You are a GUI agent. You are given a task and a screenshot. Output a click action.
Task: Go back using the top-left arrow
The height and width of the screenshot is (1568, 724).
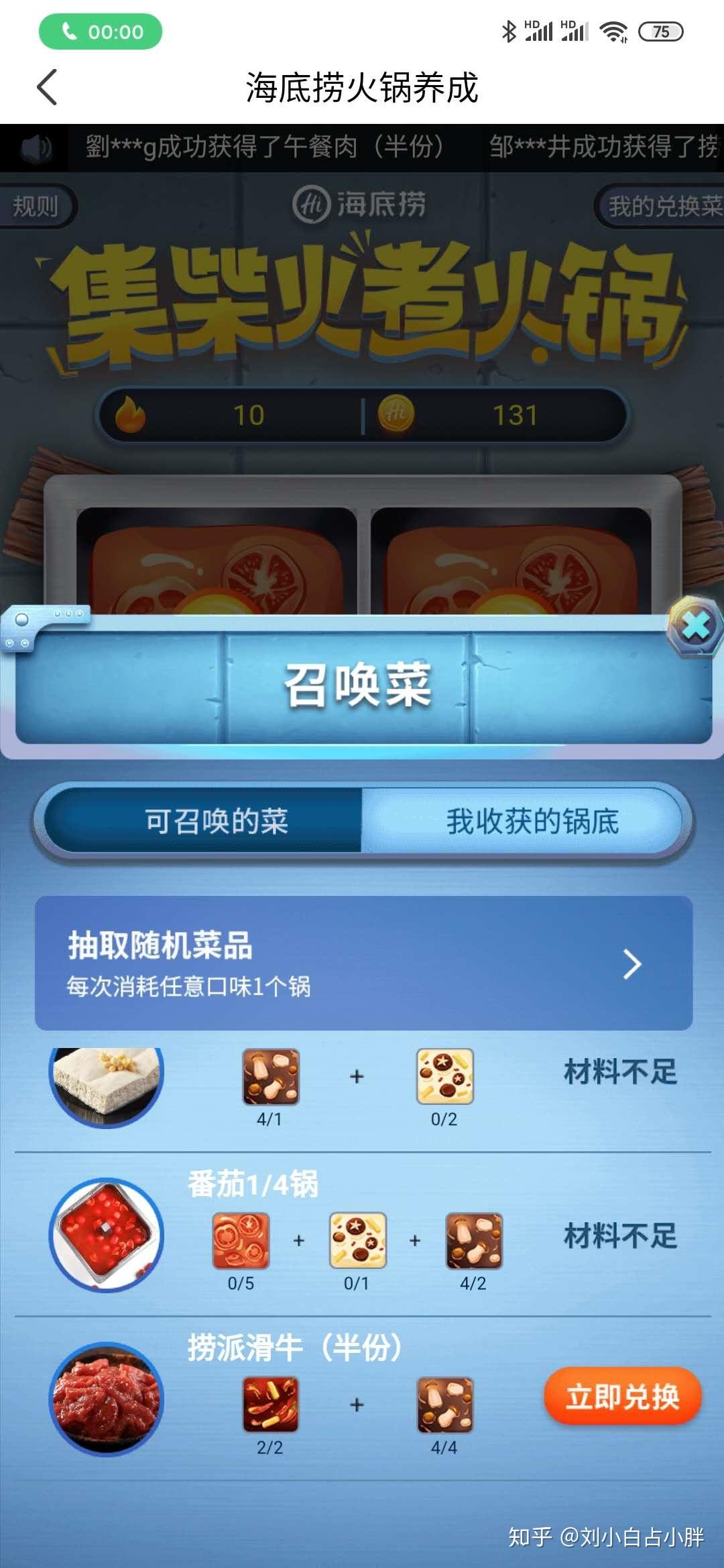pos(47,87)
